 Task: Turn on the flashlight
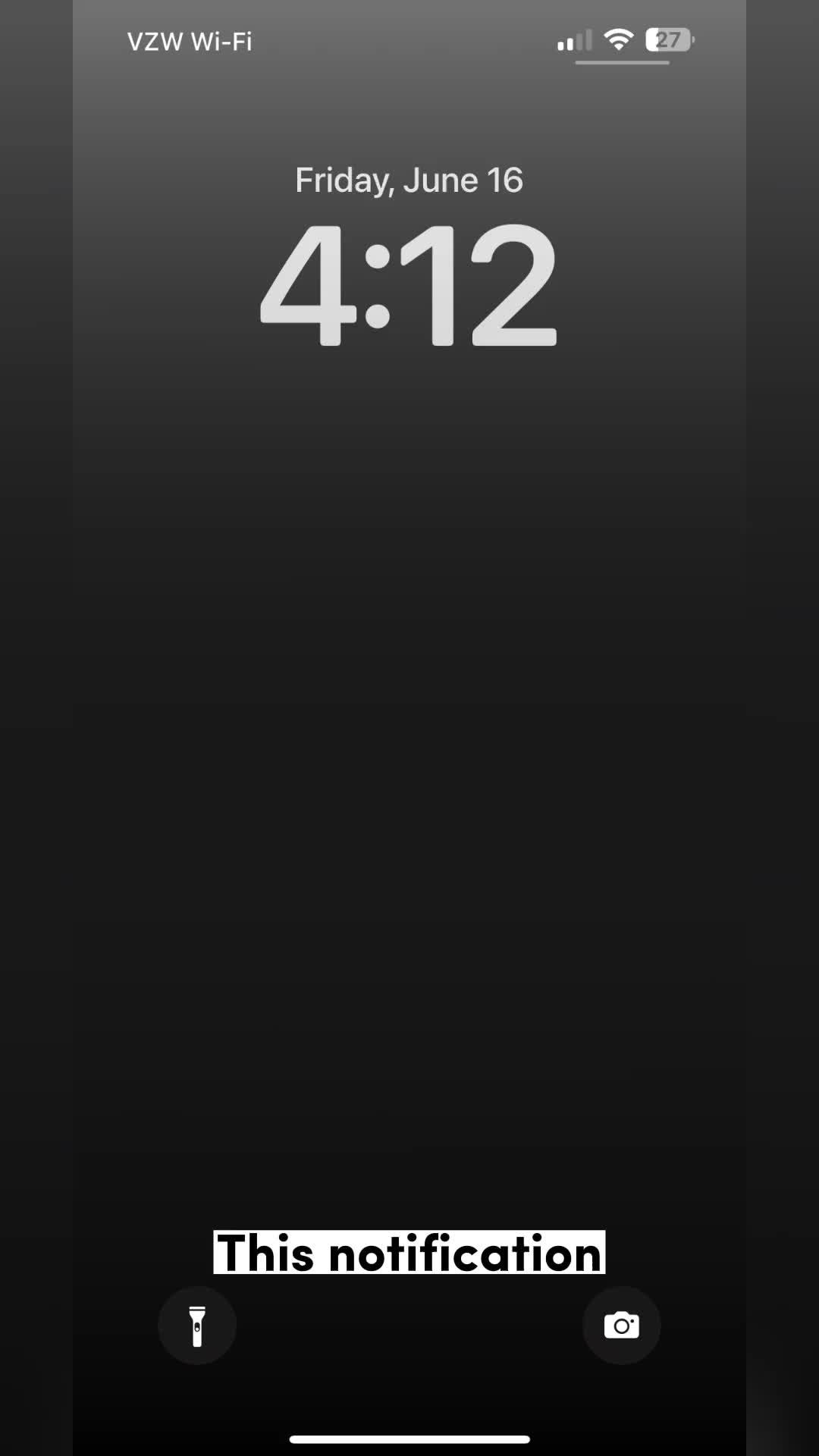coord(197,1326)
